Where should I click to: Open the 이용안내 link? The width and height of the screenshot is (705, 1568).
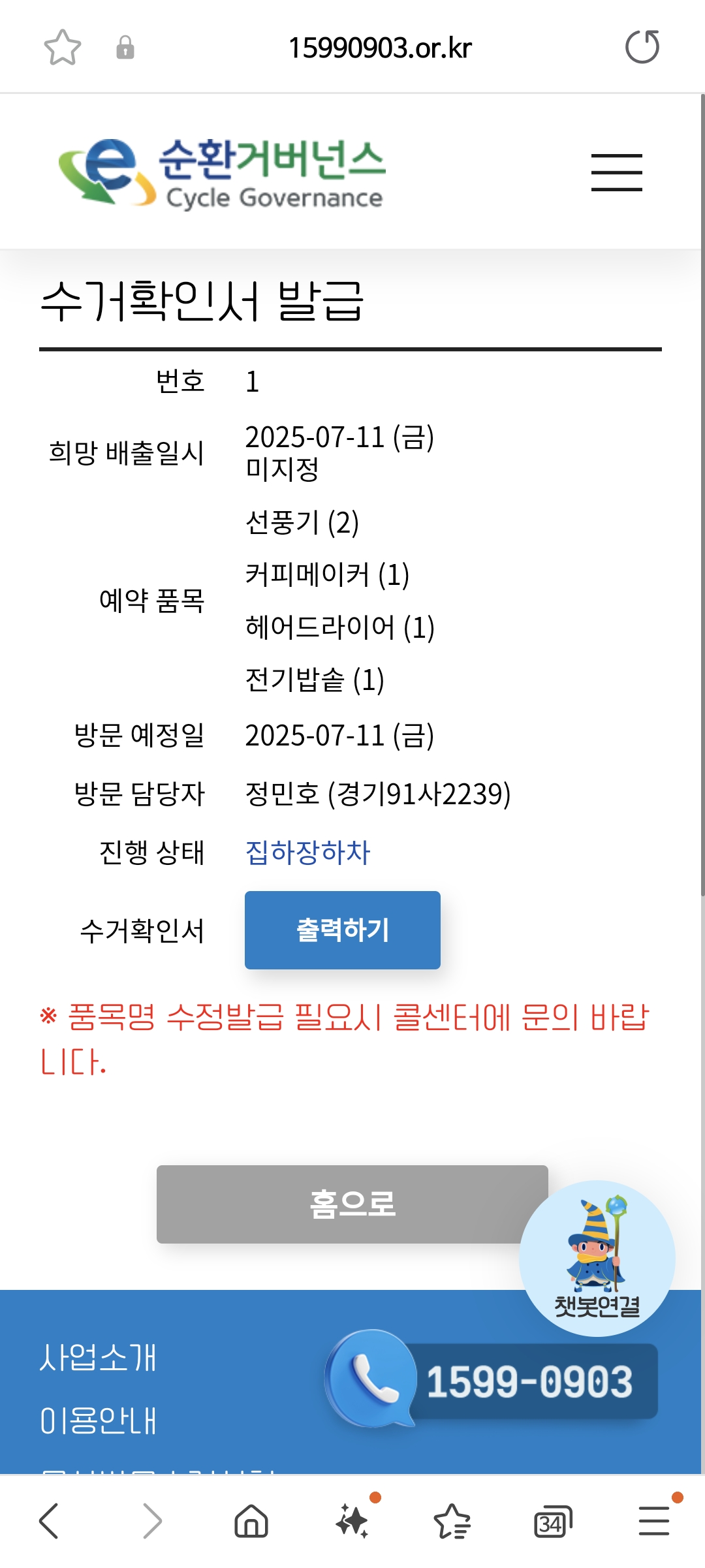(98, 1420)
